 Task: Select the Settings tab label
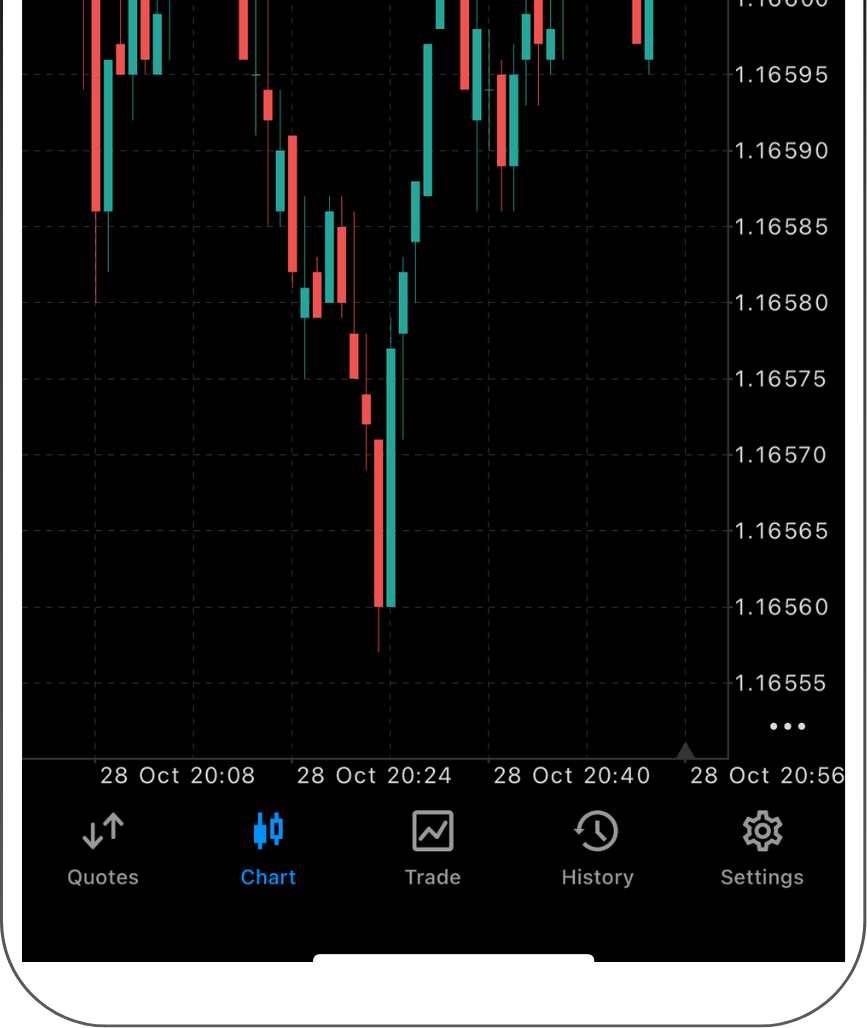coord(762,877)
